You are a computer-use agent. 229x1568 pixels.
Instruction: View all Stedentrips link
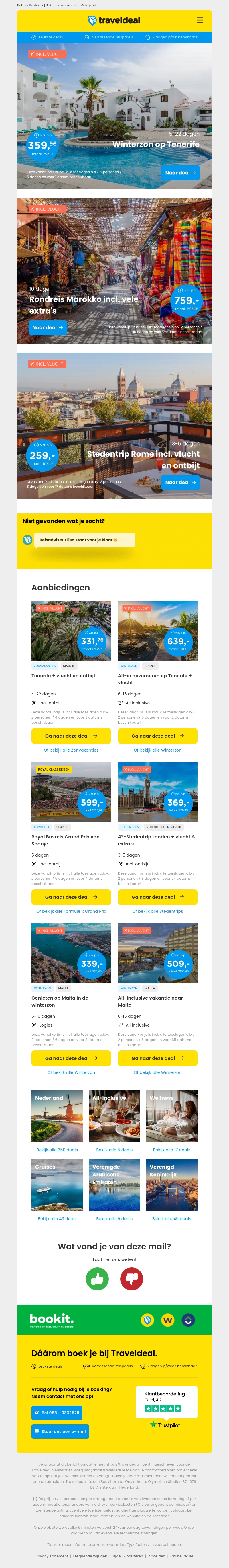[x=157, y=911]
